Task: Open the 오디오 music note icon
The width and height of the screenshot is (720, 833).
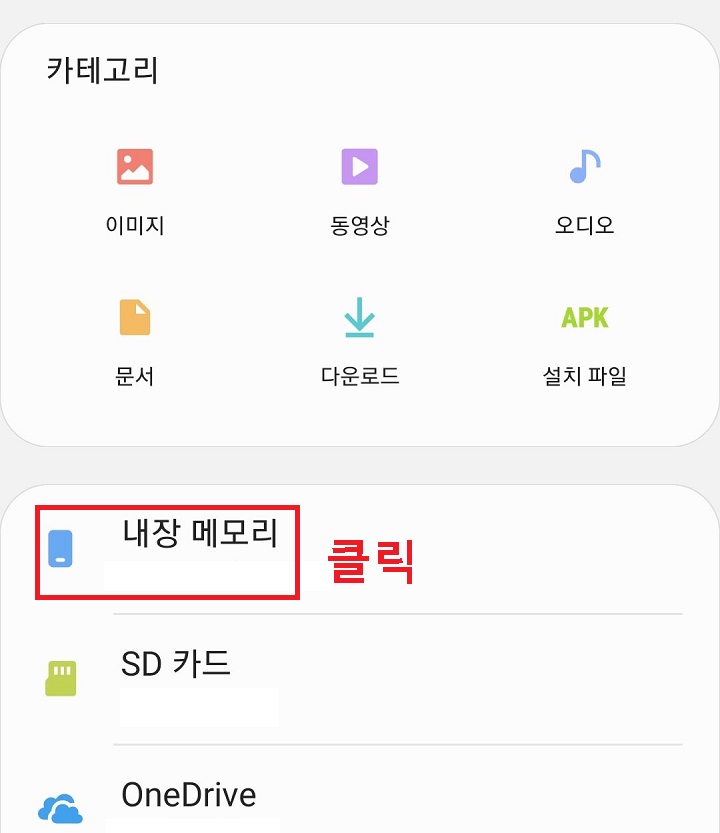Action: [x=583, y=165]
